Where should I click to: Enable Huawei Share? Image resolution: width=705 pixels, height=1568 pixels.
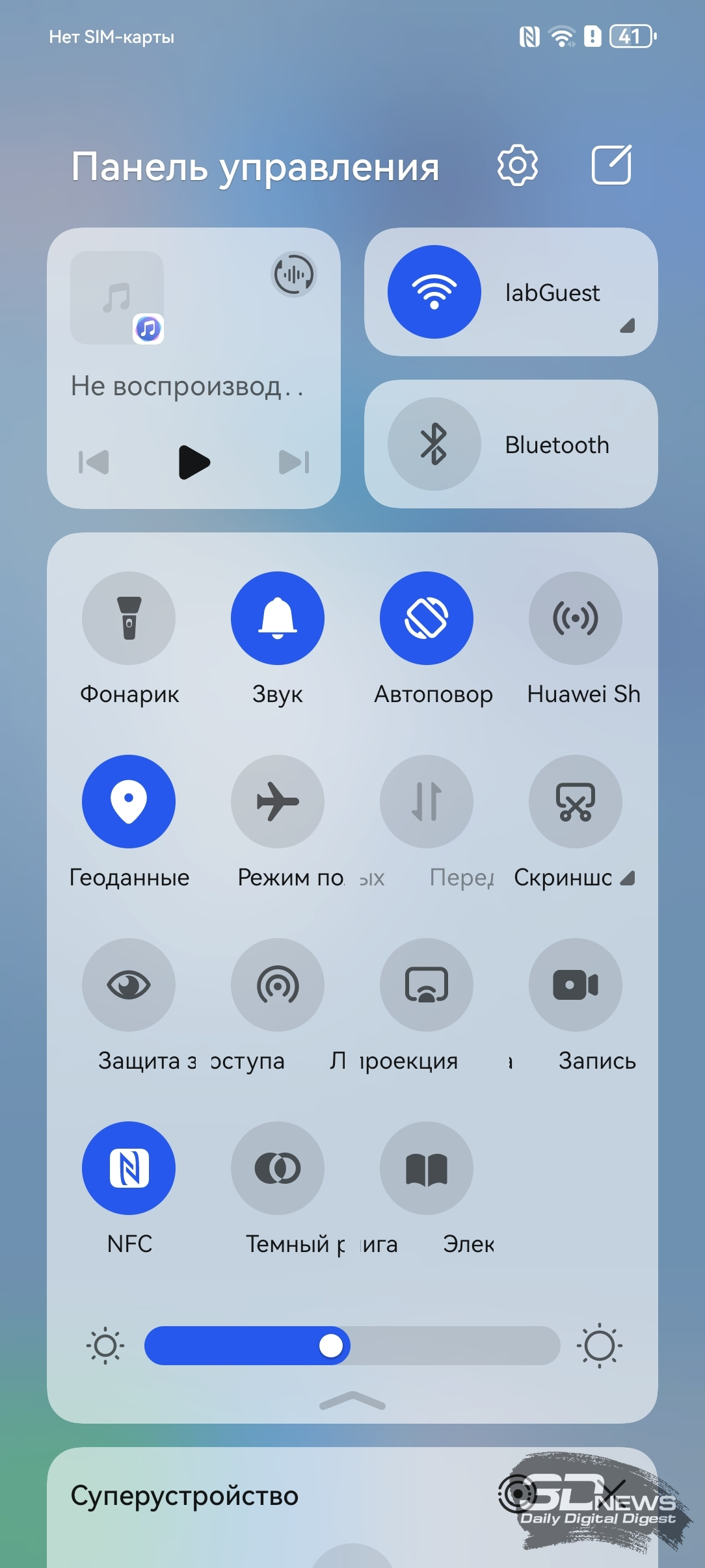point(576,618)
